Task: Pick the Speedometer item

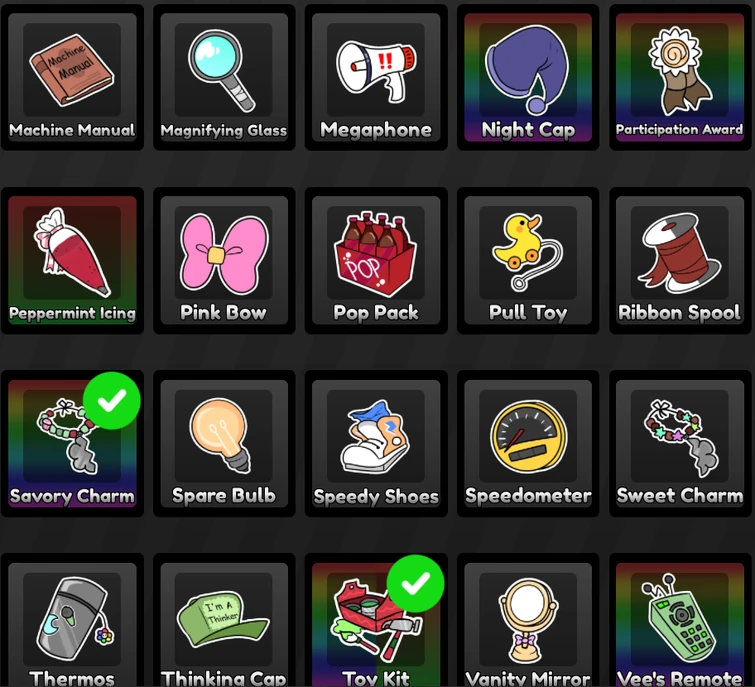Action: [528, 443]
